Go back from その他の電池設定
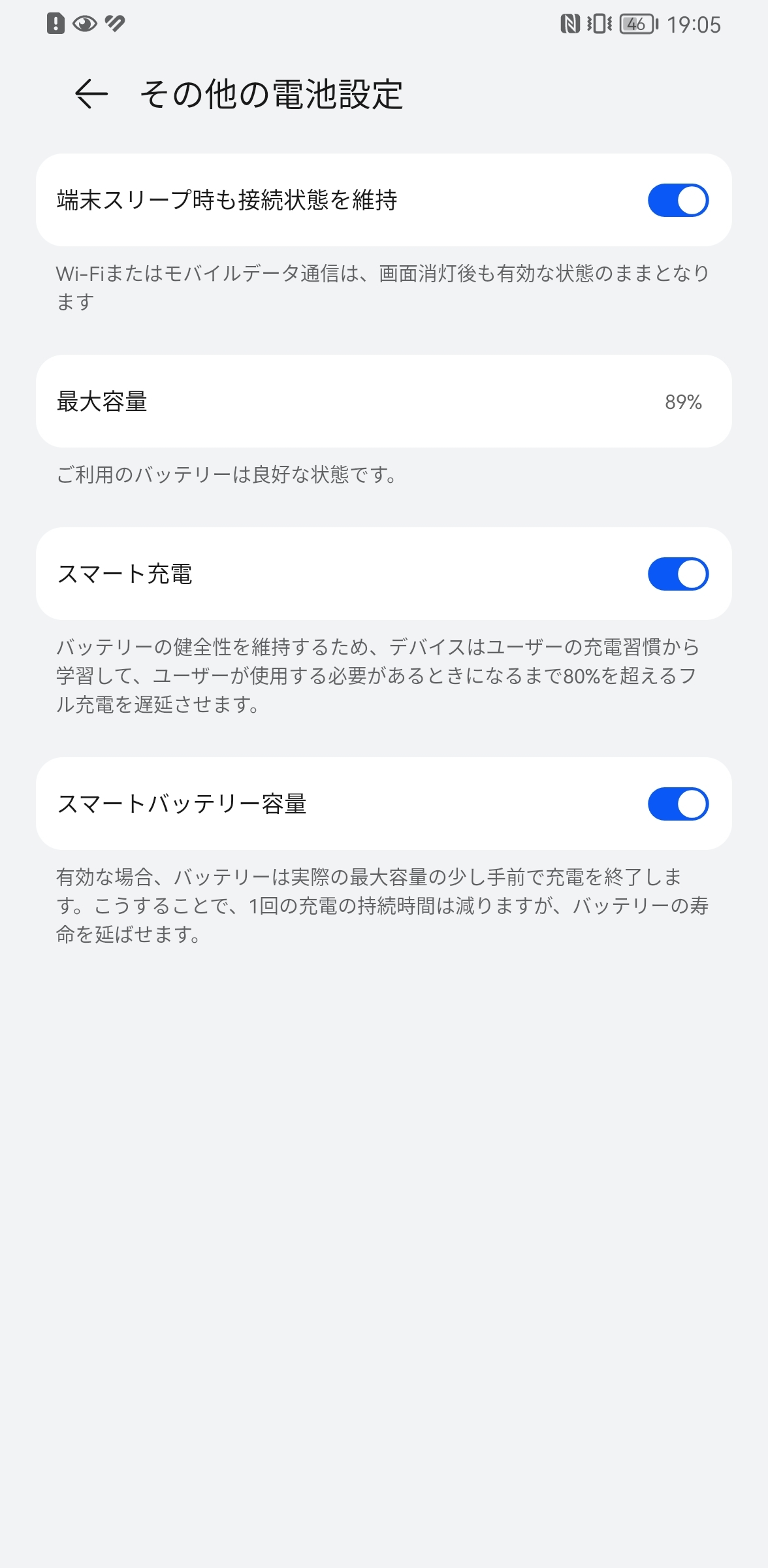The image size is (768, 1568). [91, 93]
